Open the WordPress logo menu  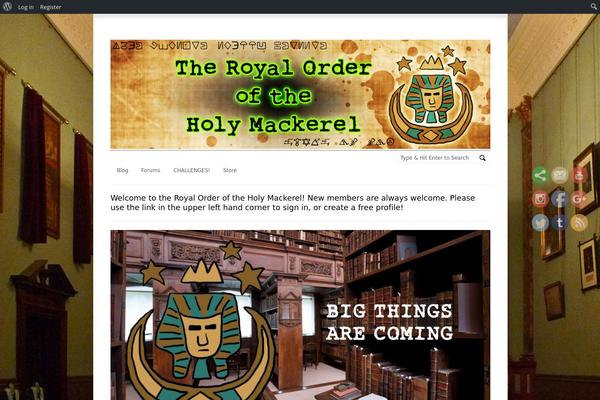[7, 7]
